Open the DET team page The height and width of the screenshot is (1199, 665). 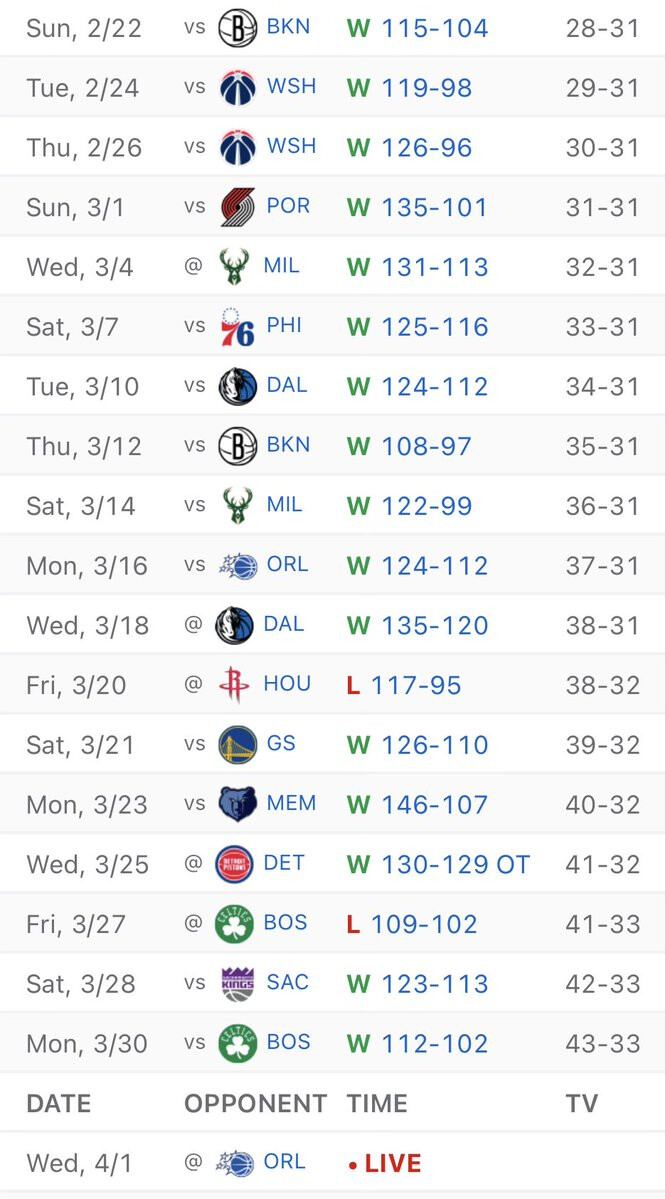coord(284,863)
